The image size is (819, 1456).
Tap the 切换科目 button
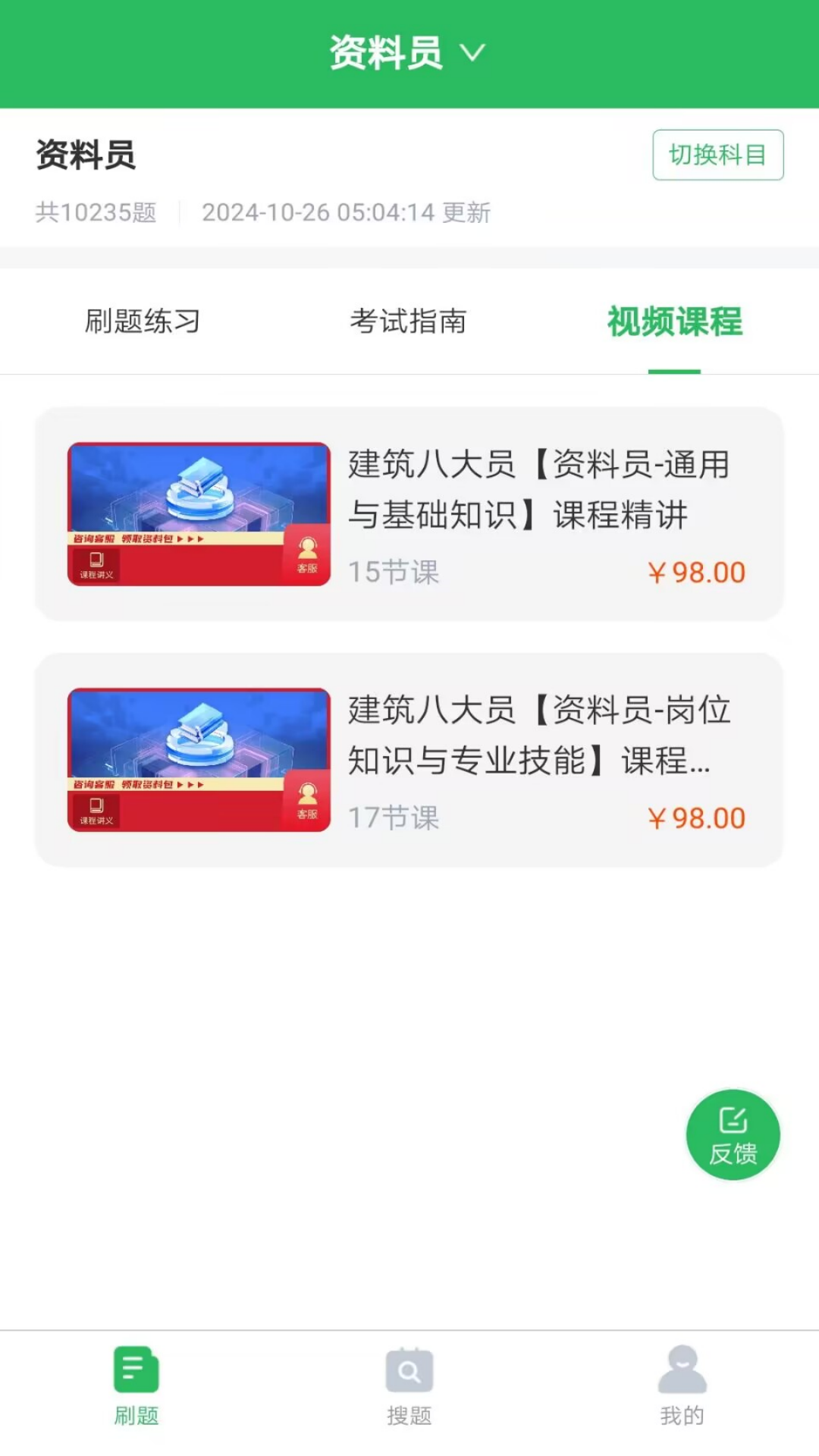pyautogui.click(x=717, y=155)
